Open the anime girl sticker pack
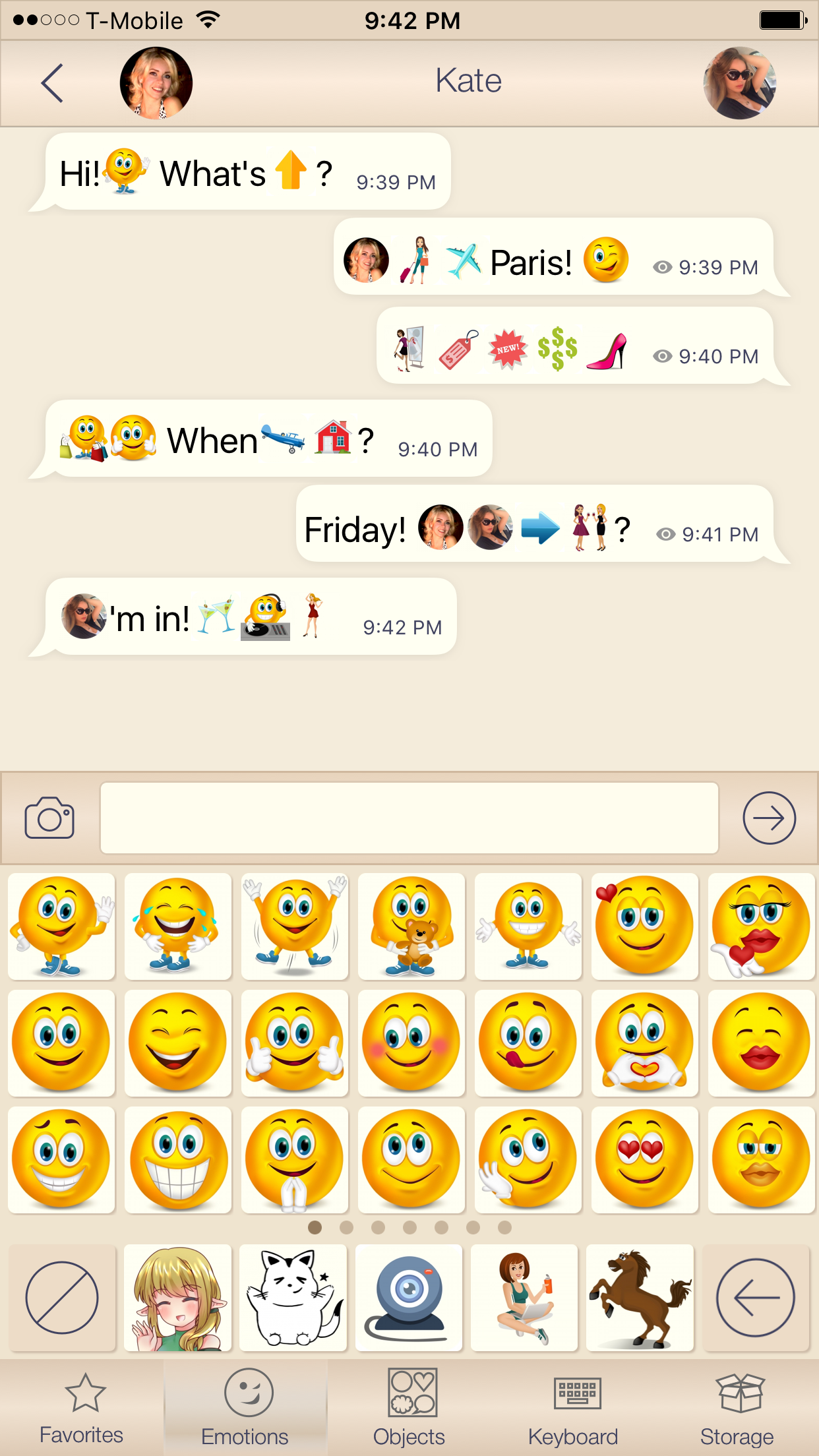Image resolution: width=819 pixels, height=1456 pixels. (x=177, y=1298)
